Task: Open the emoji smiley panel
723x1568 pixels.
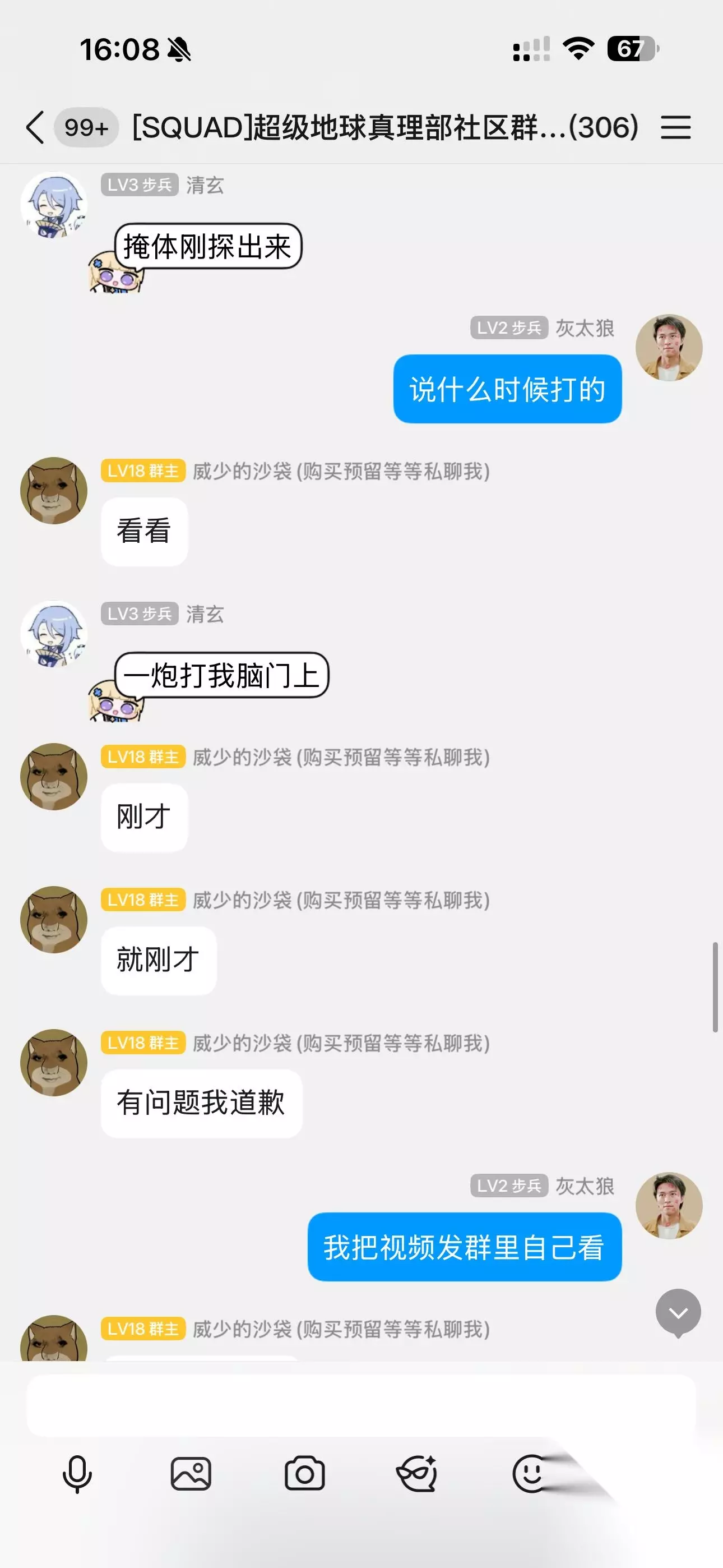Action: pos(531,1474)
